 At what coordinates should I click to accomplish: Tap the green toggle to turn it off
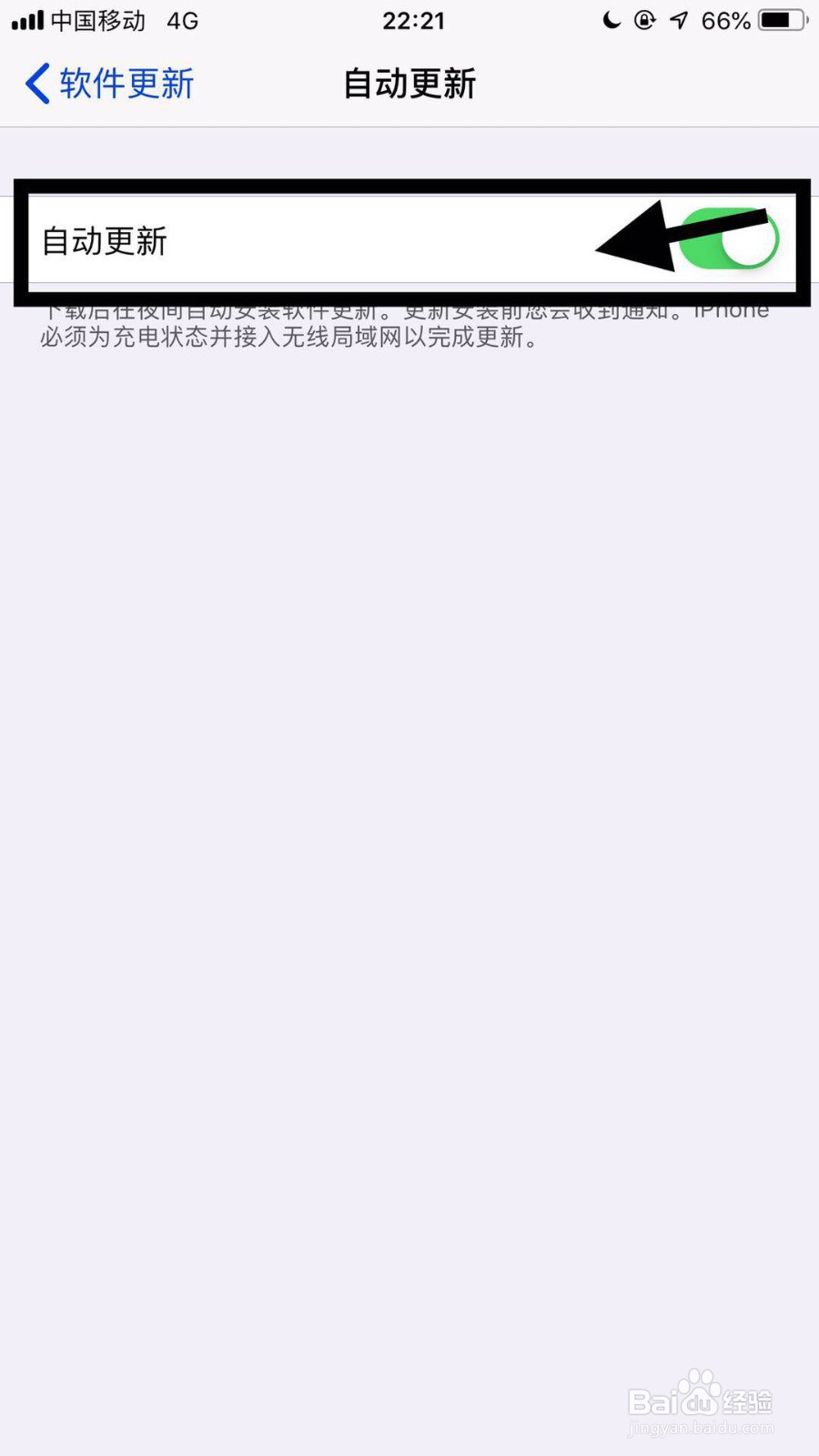pos(728,238)
